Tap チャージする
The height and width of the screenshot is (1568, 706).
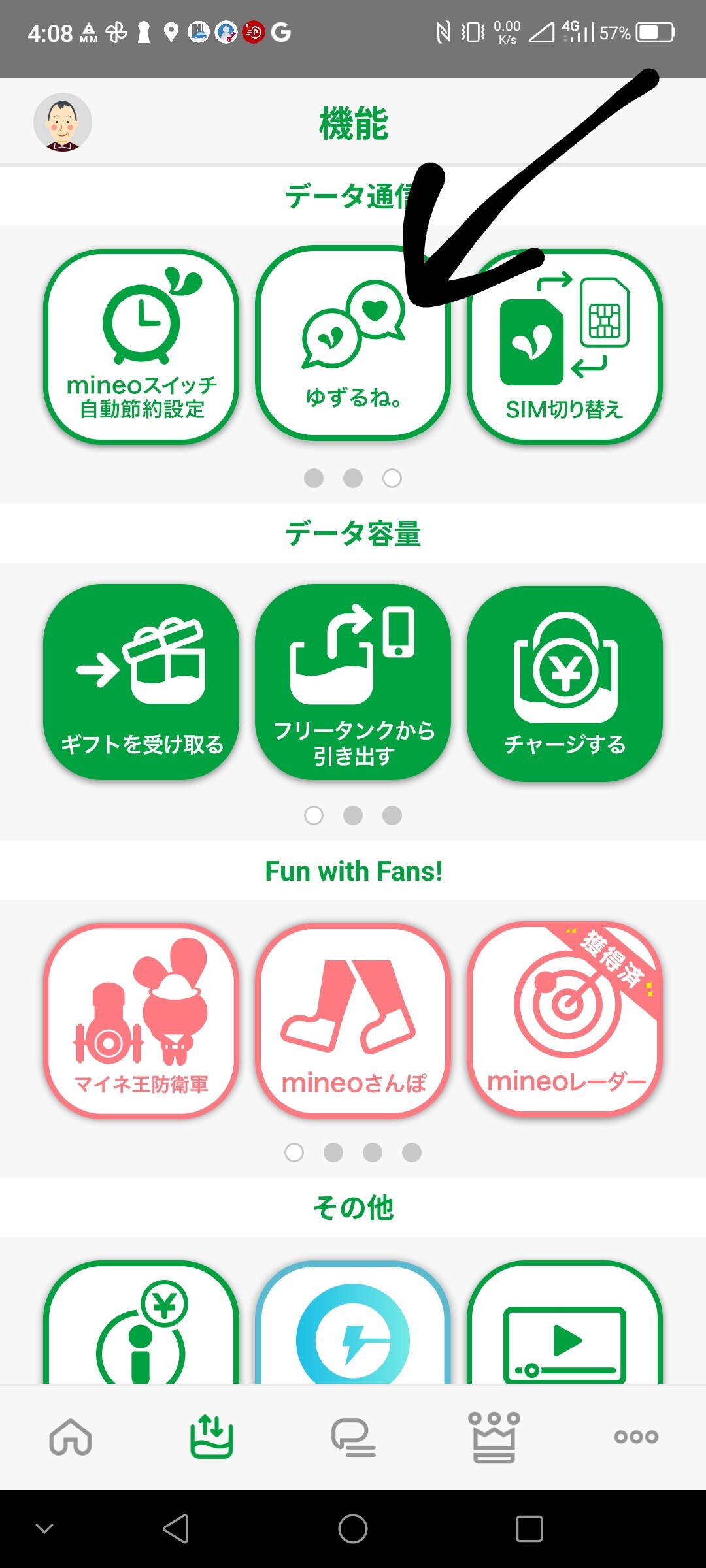tap(565, 682)
